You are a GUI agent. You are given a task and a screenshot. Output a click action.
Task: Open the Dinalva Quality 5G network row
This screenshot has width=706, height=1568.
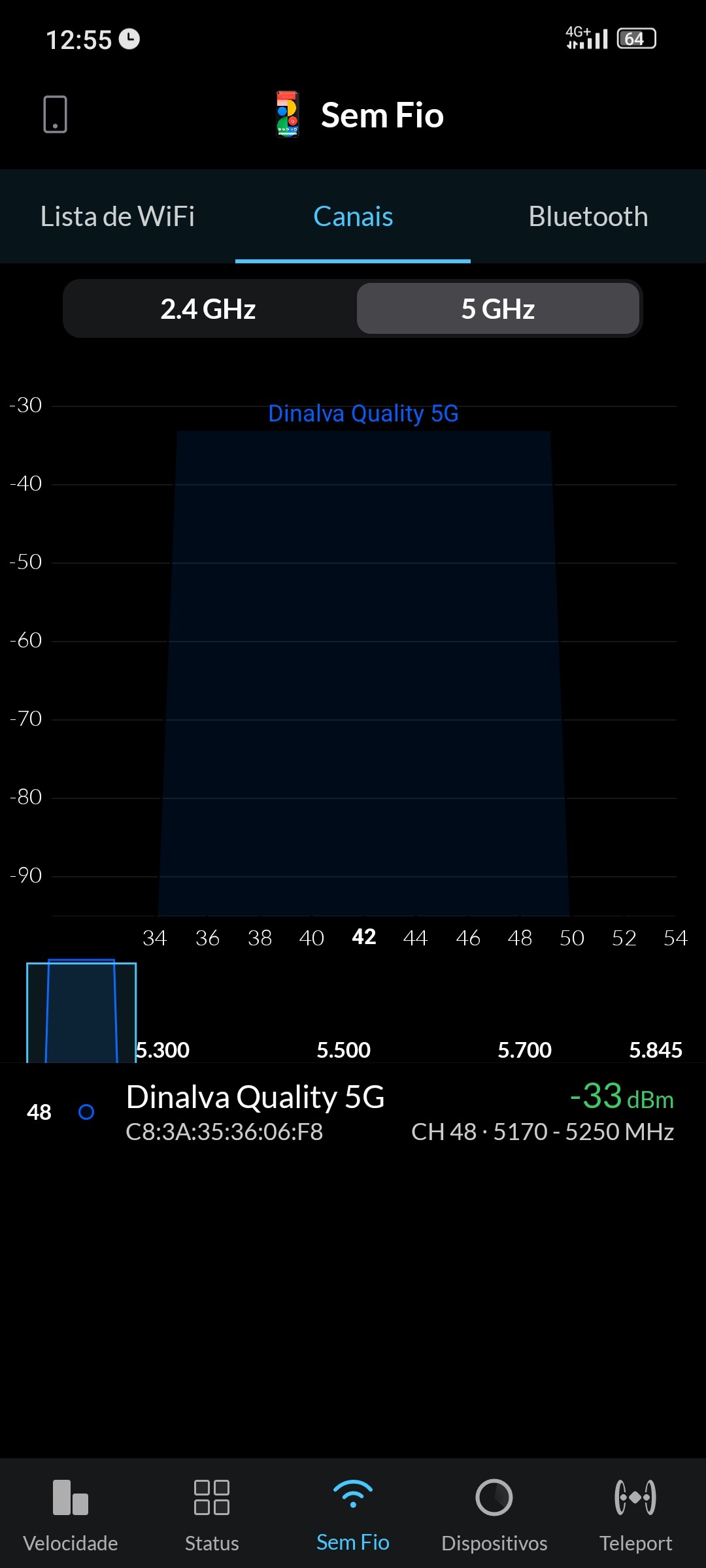(x=353, y=1112)
